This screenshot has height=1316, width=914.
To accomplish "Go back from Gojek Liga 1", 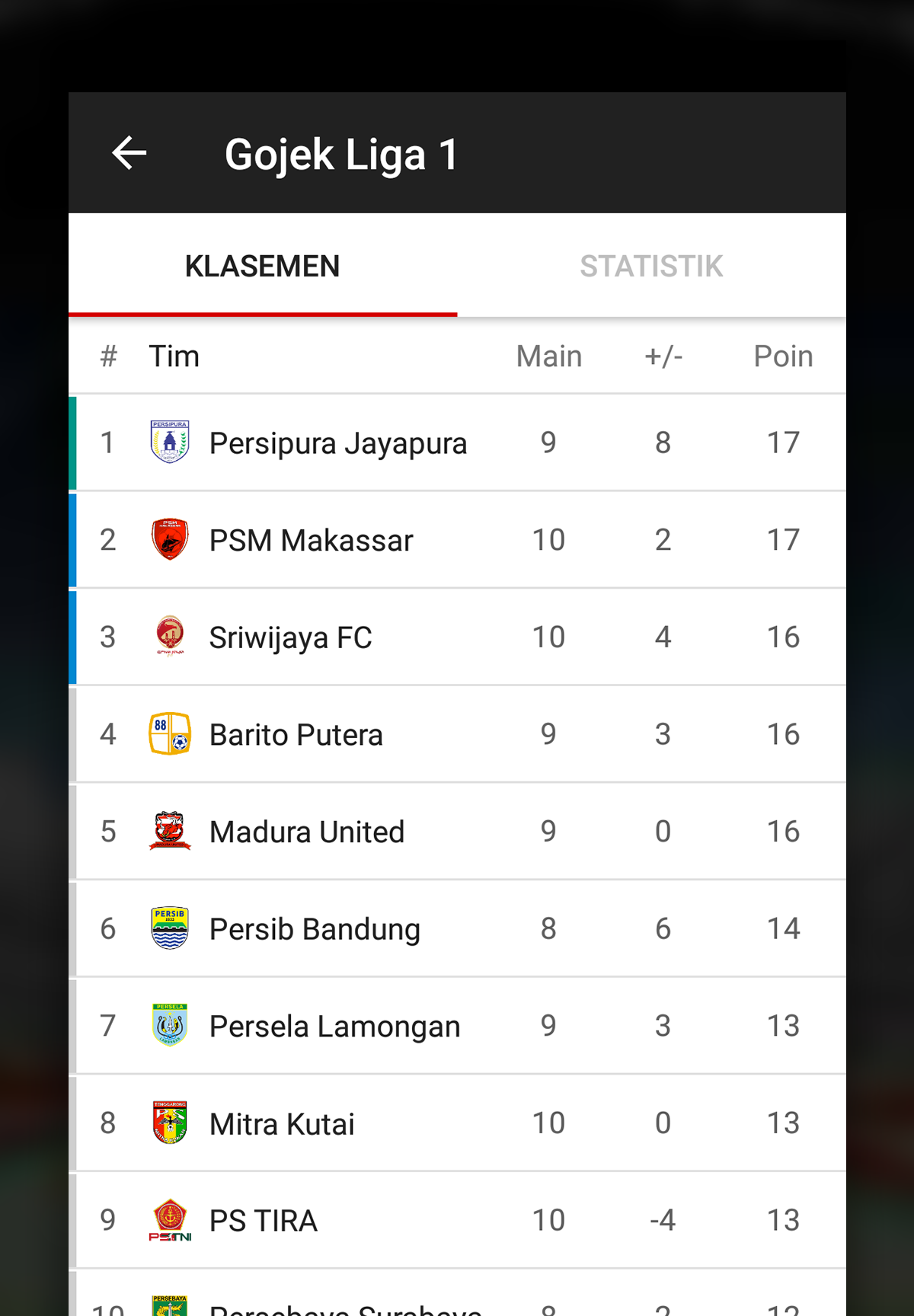I will pyautogui.click(x=129, y=153).
